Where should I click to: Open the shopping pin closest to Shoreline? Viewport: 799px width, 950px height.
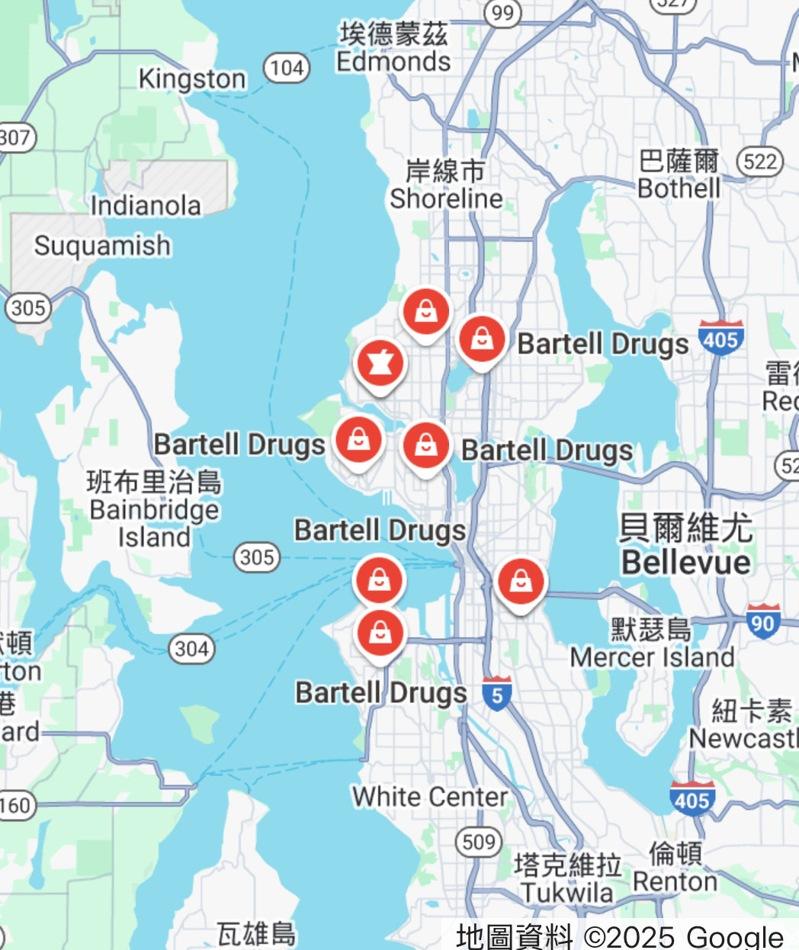pos(427,312)
